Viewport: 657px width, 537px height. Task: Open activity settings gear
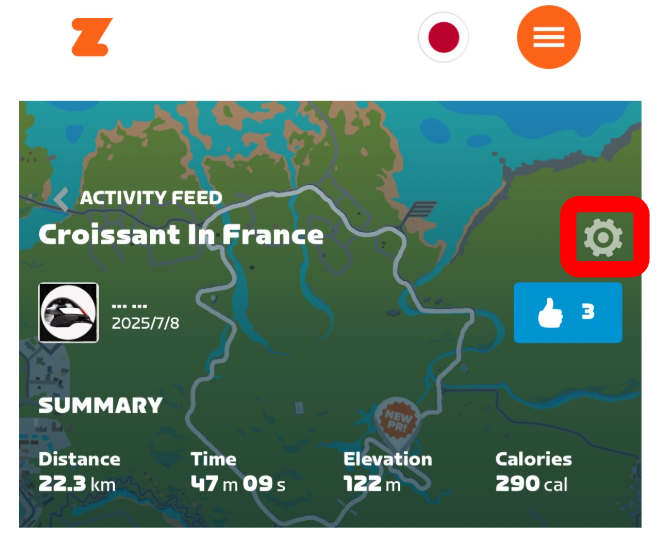point(604,237)
